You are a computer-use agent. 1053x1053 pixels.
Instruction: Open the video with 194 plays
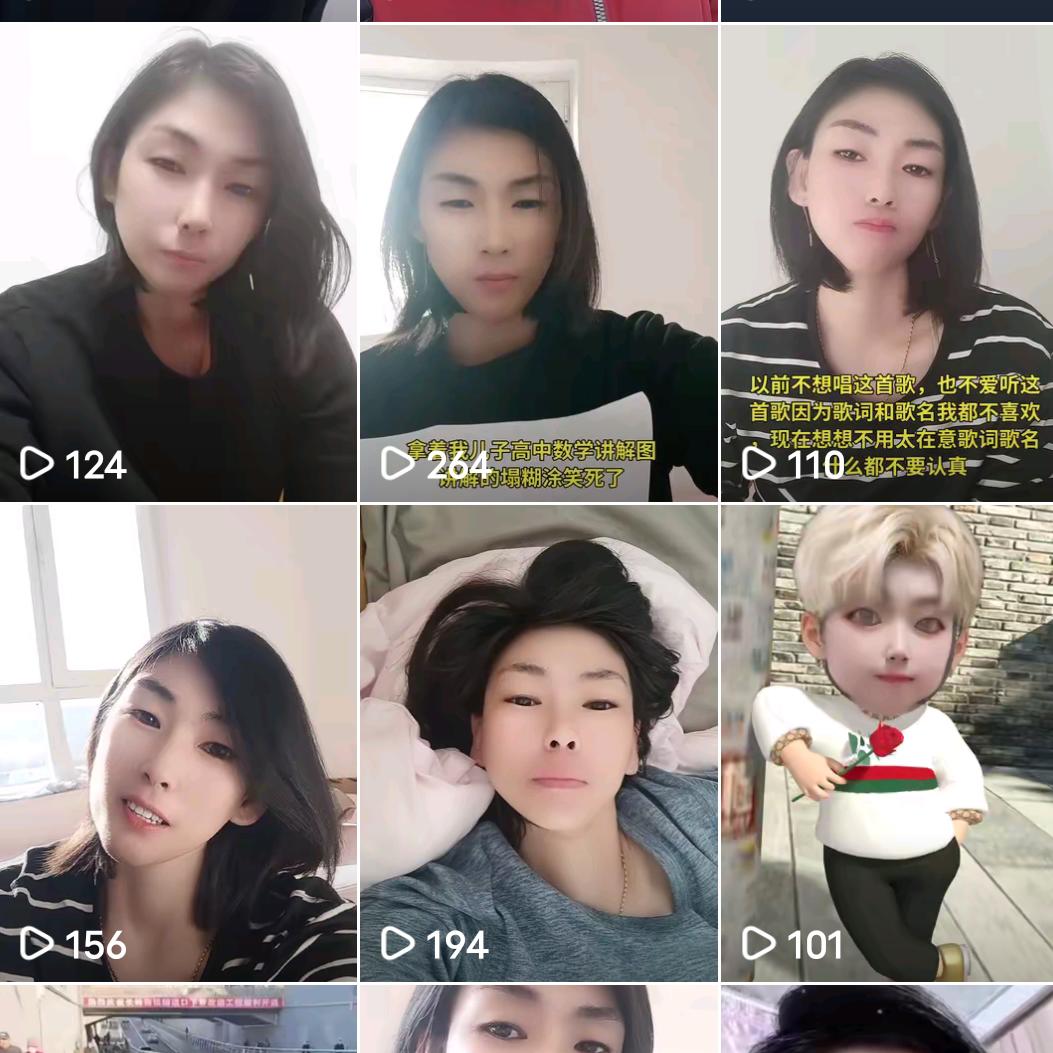click(538, 742)
